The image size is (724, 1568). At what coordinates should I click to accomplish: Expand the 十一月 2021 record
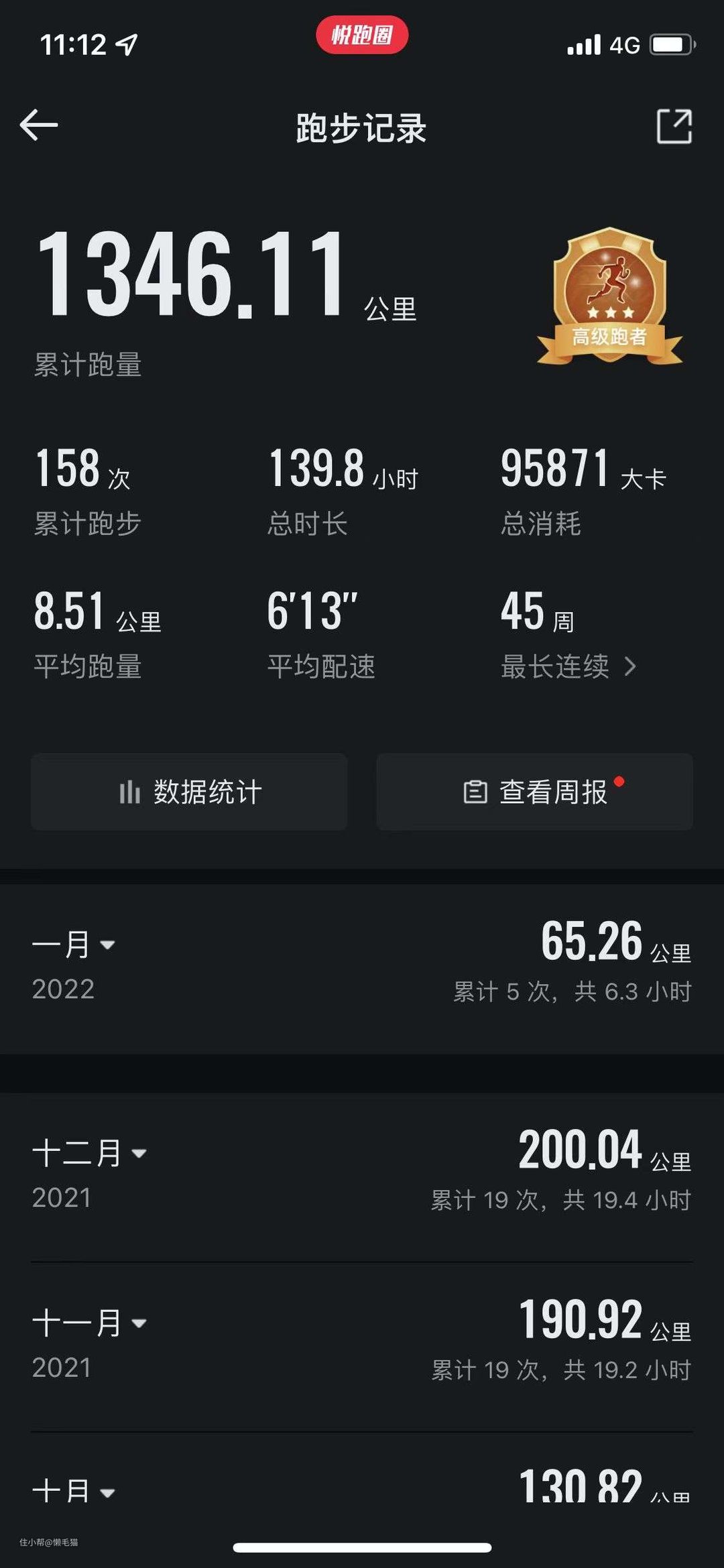click(x=90, y=1323)
